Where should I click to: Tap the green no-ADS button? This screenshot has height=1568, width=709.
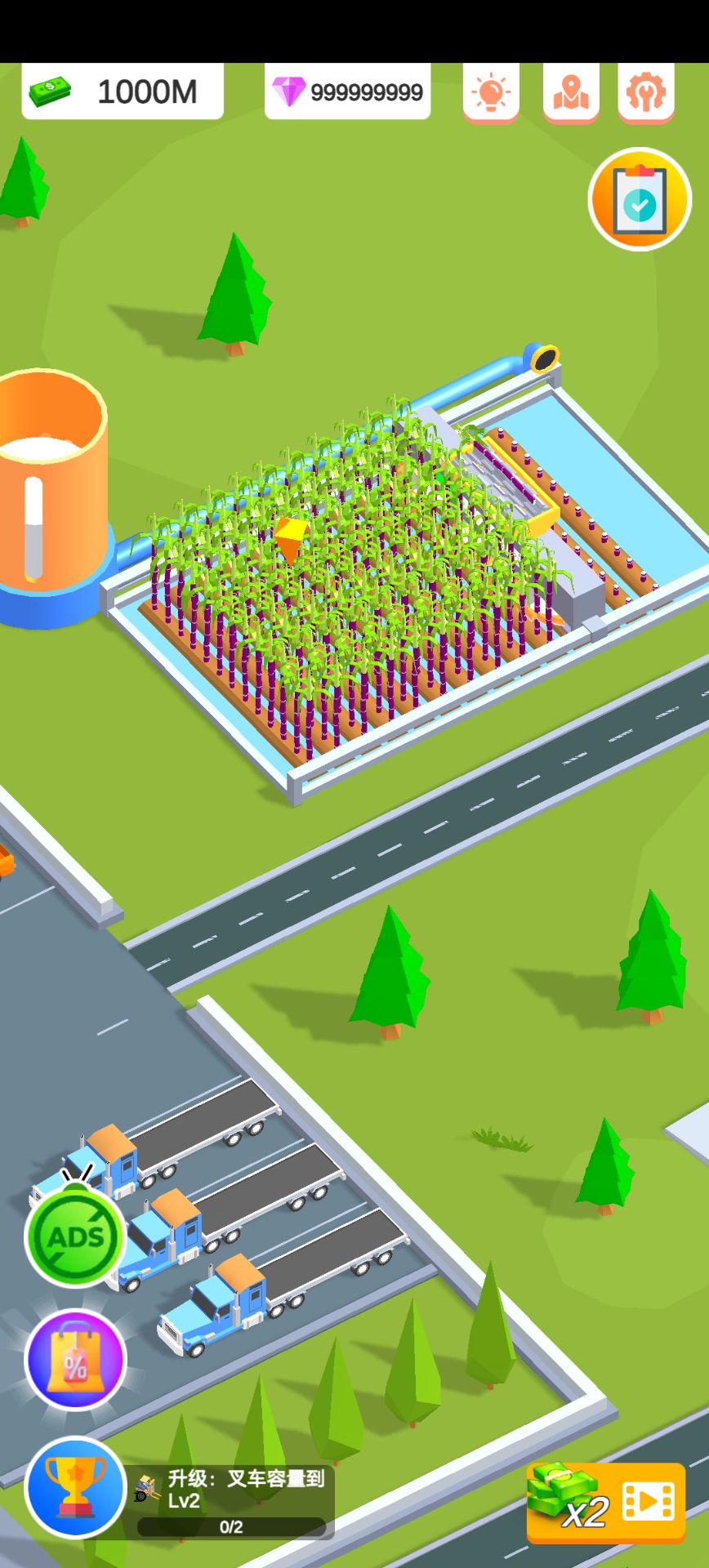pos(75,1236)
